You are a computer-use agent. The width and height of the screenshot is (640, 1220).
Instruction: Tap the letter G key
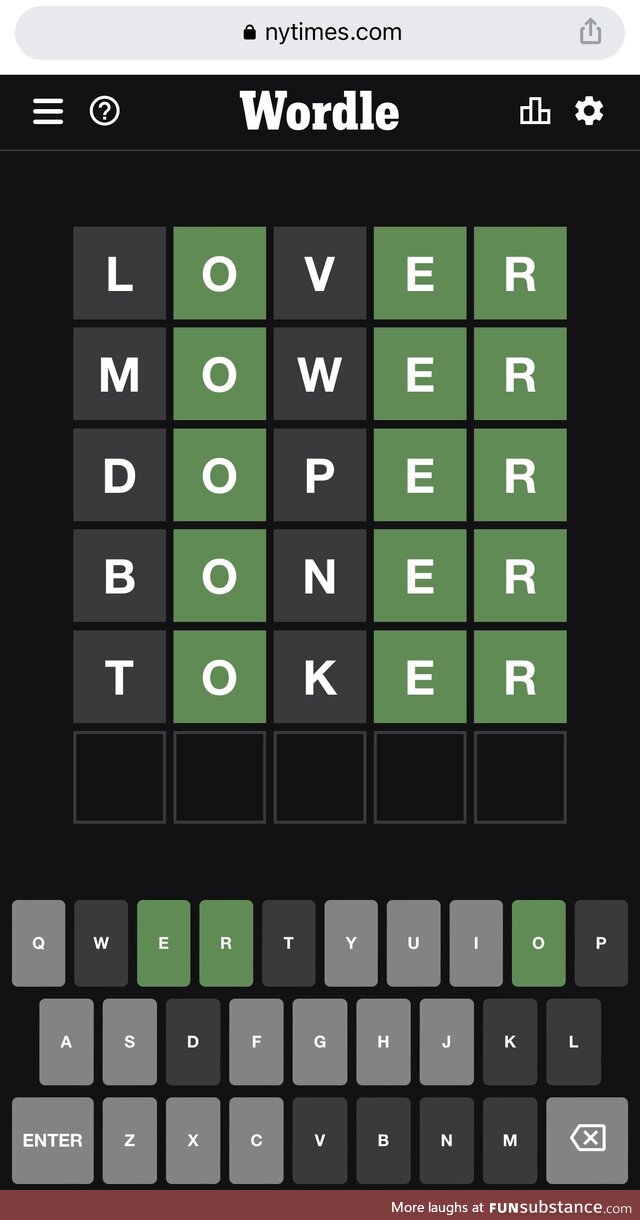coord(320,1041)
